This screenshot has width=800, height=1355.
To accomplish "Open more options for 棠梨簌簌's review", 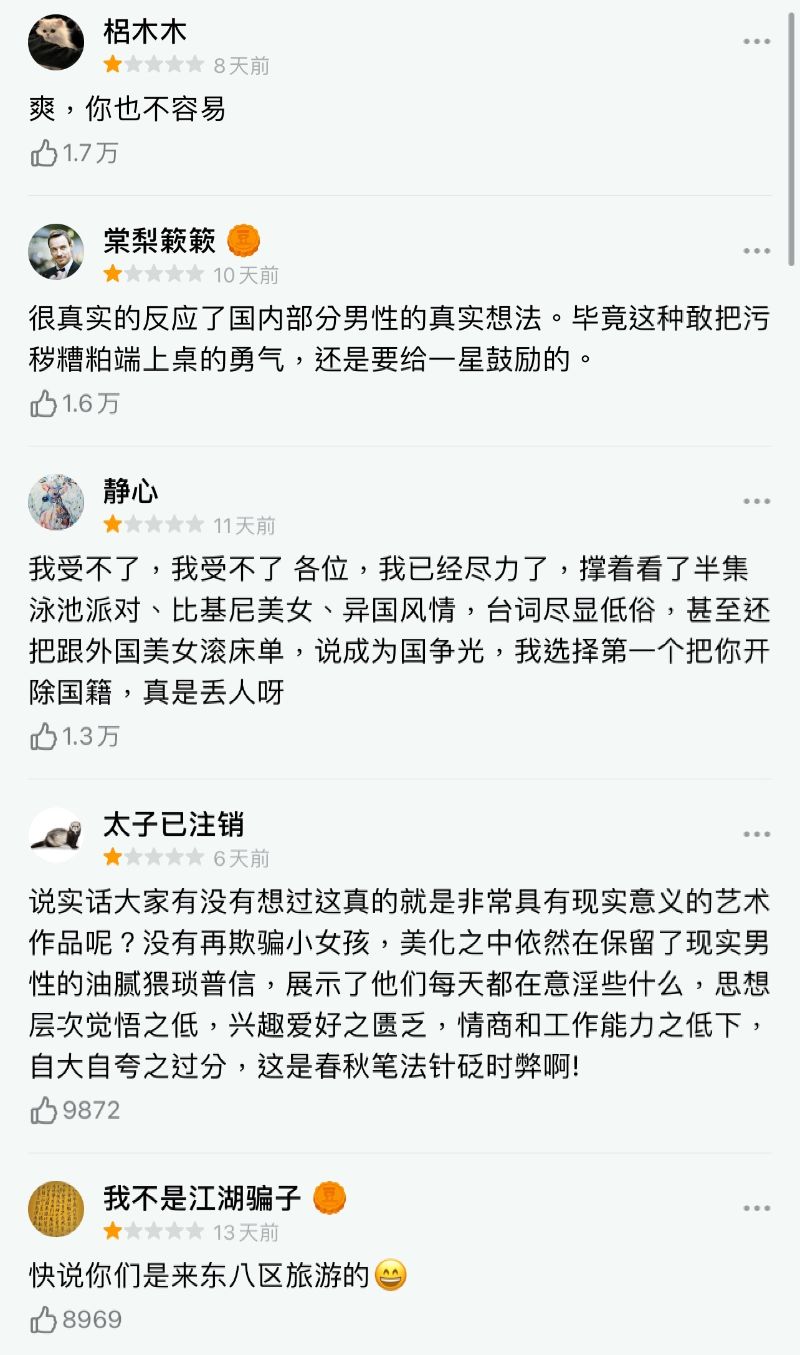I will tap(756, 251).
